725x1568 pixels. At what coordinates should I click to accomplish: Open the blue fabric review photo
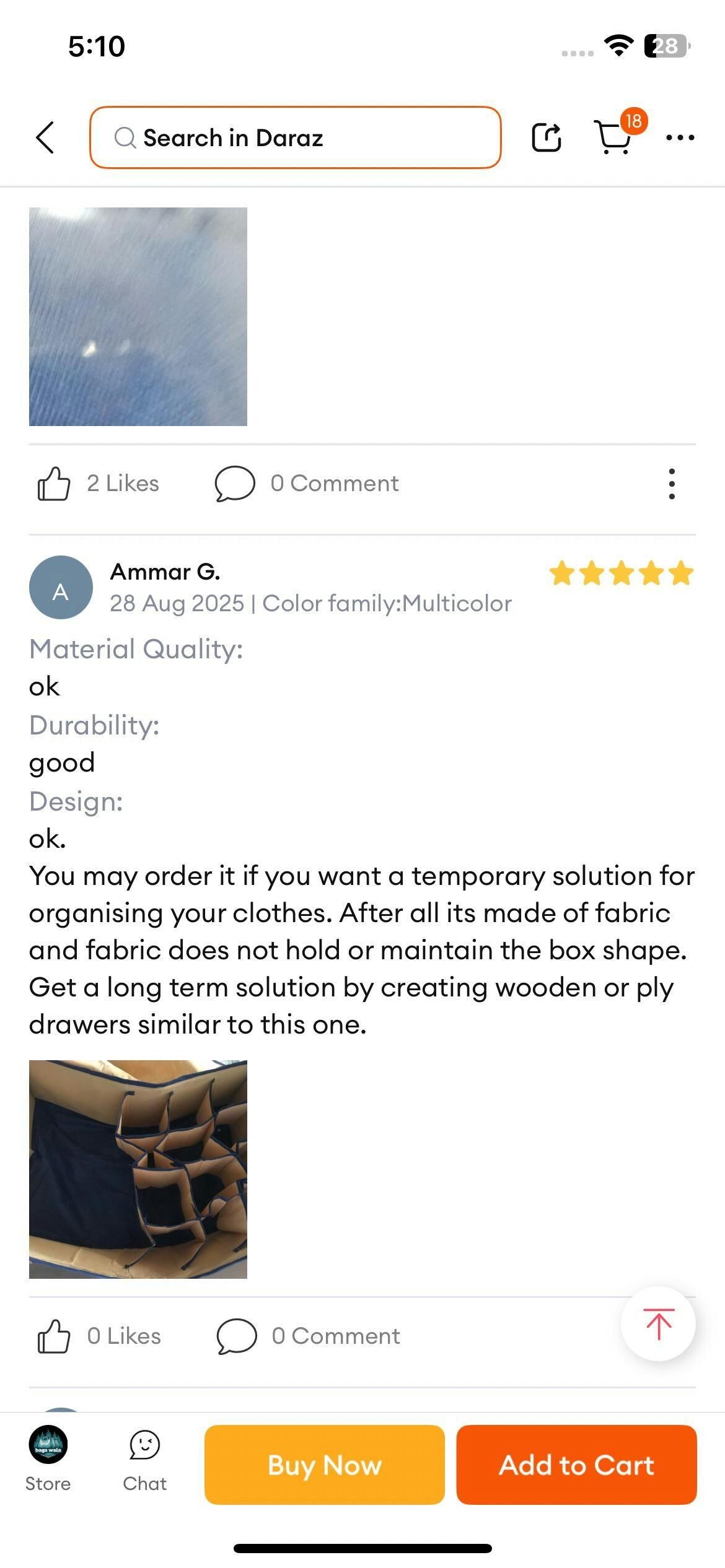pyautogui.click(x=138, y=316)
